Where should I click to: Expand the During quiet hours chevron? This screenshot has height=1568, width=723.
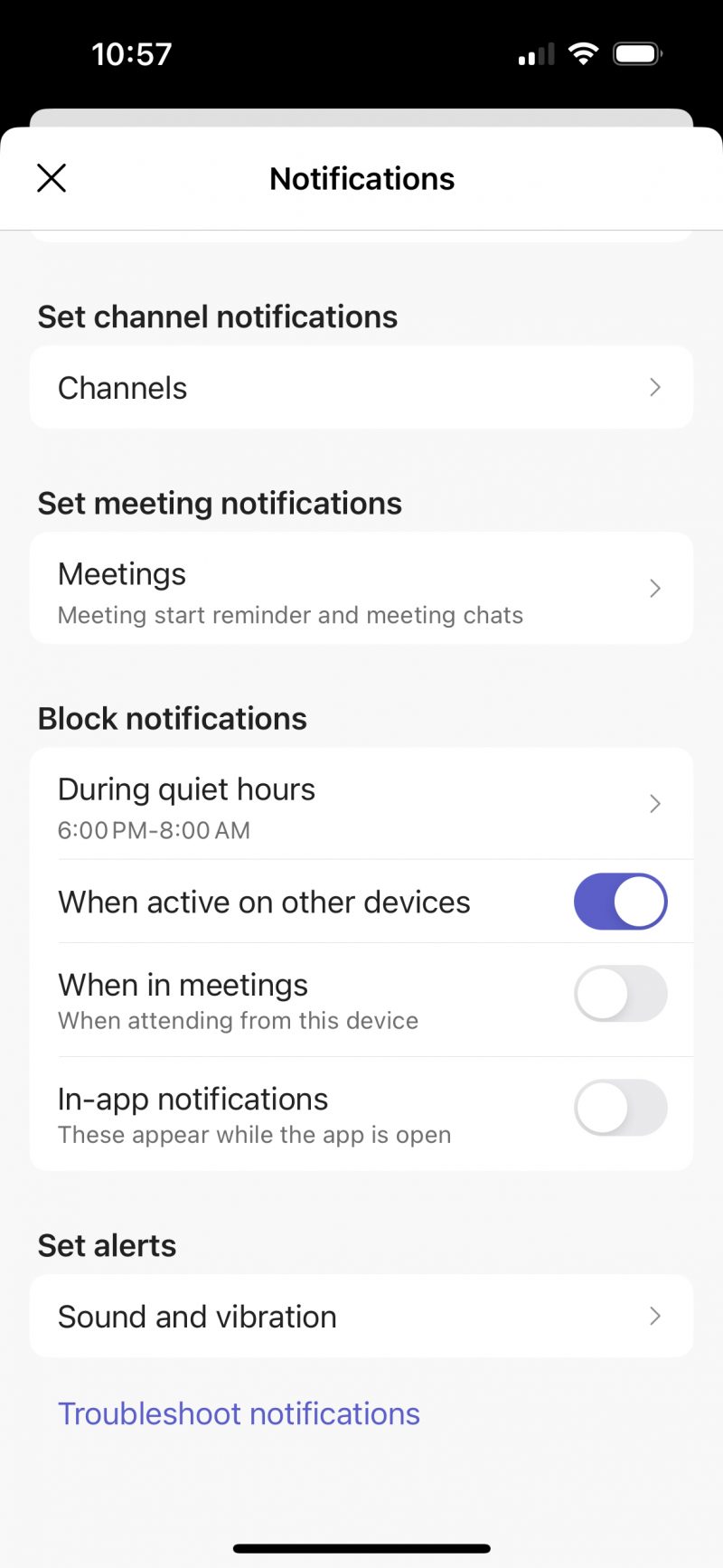[x=655, y=804]
